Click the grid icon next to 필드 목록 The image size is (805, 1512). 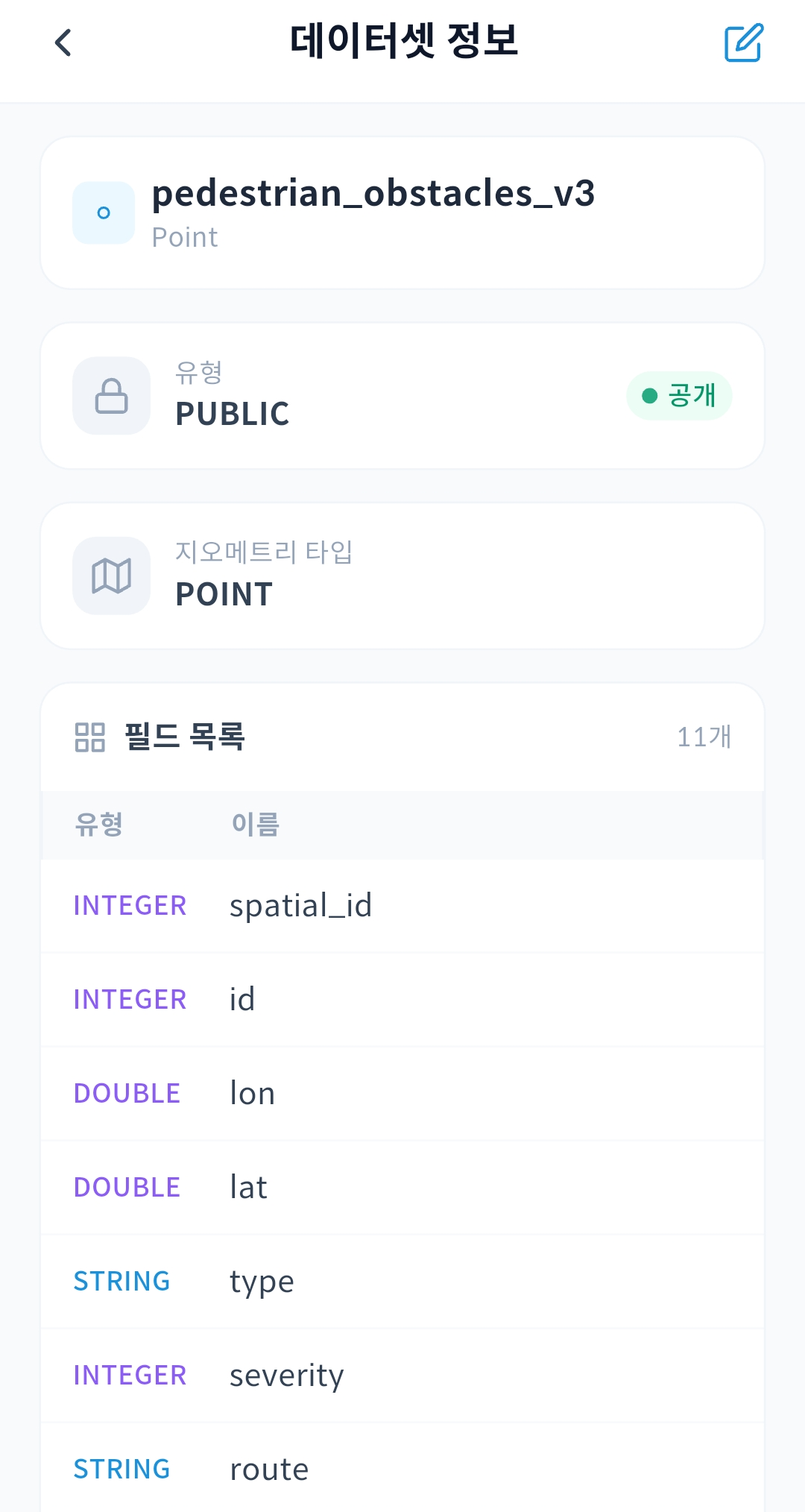(89, 739)
